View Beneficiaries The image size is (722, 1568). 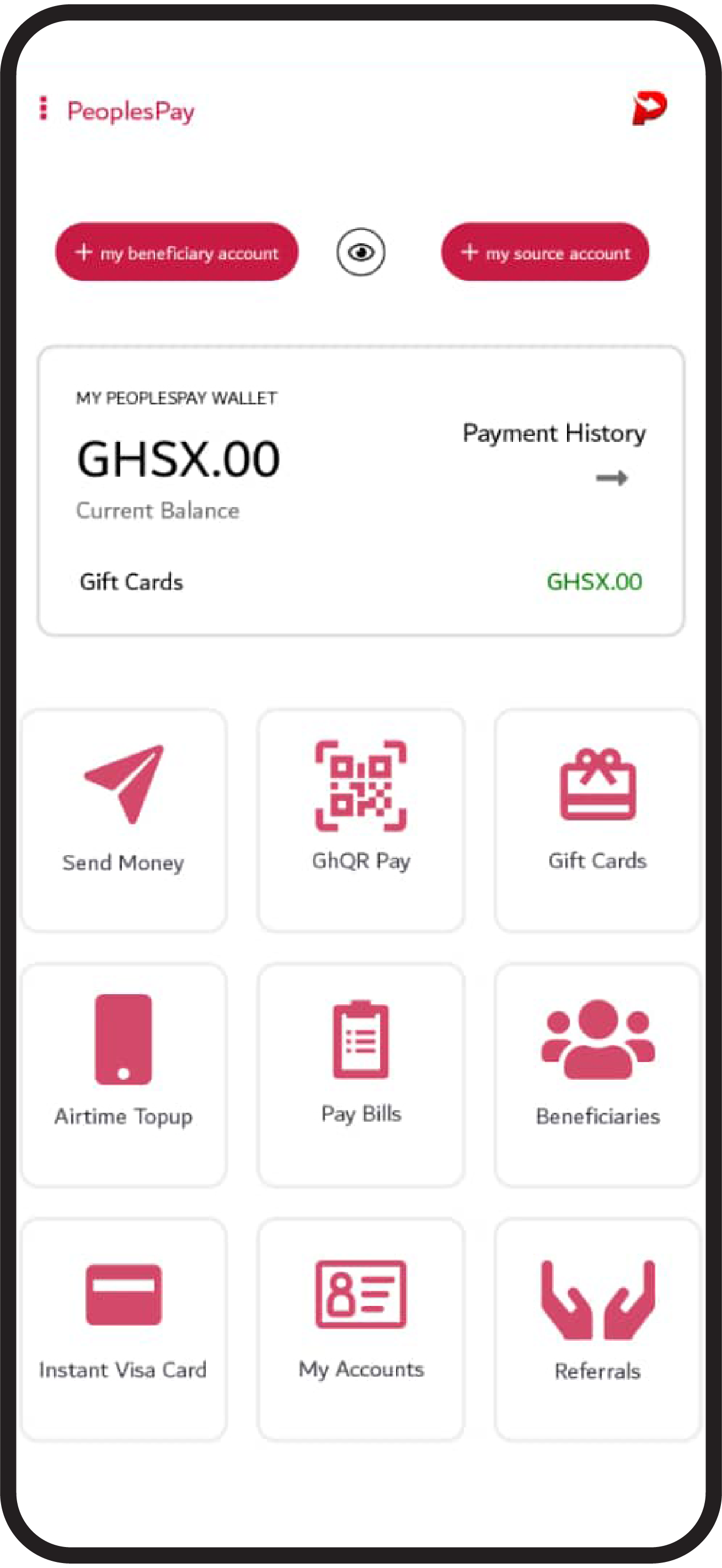click(597, 1075)
